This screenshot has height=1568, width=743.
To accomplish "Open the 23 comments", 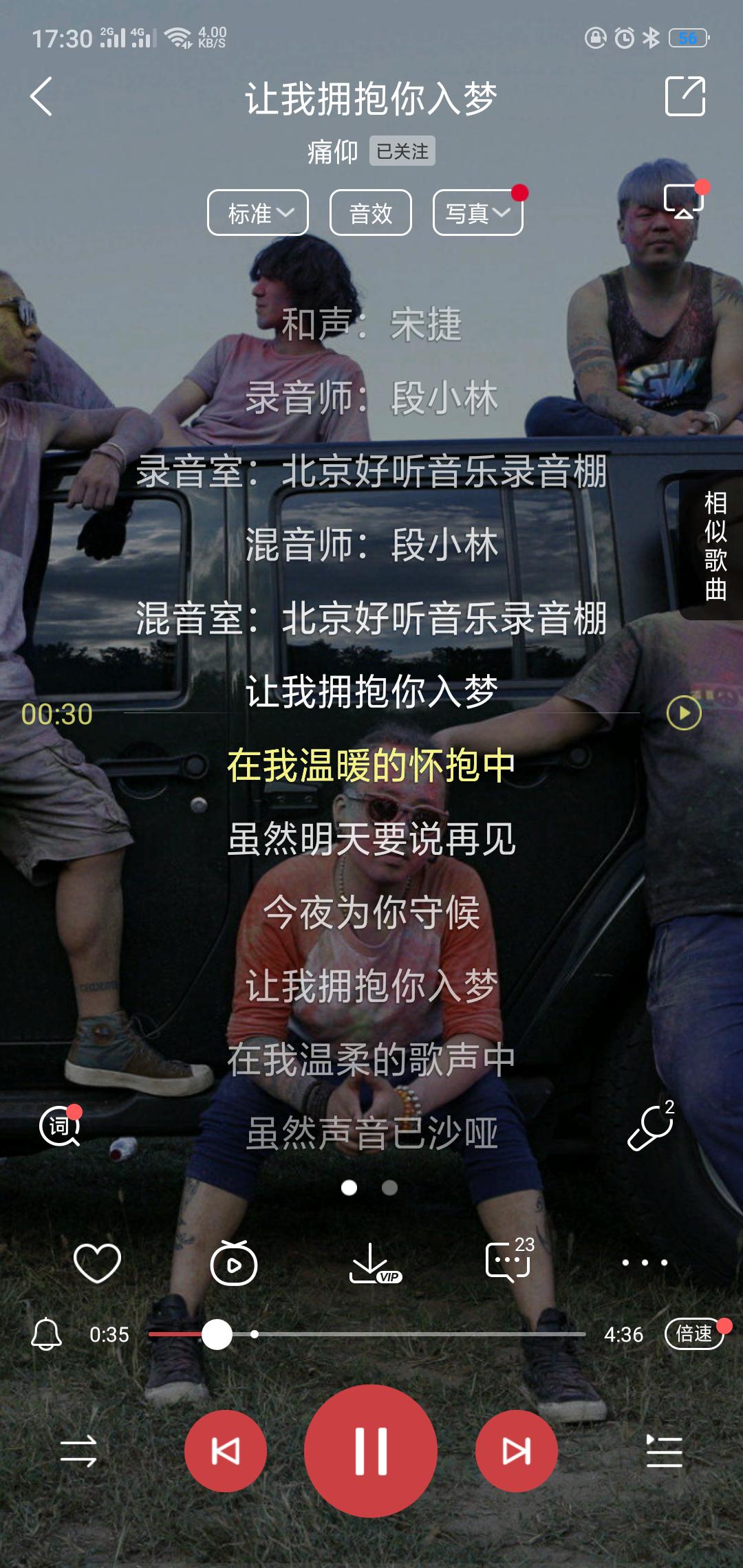I will click(x=510, y=1261).
